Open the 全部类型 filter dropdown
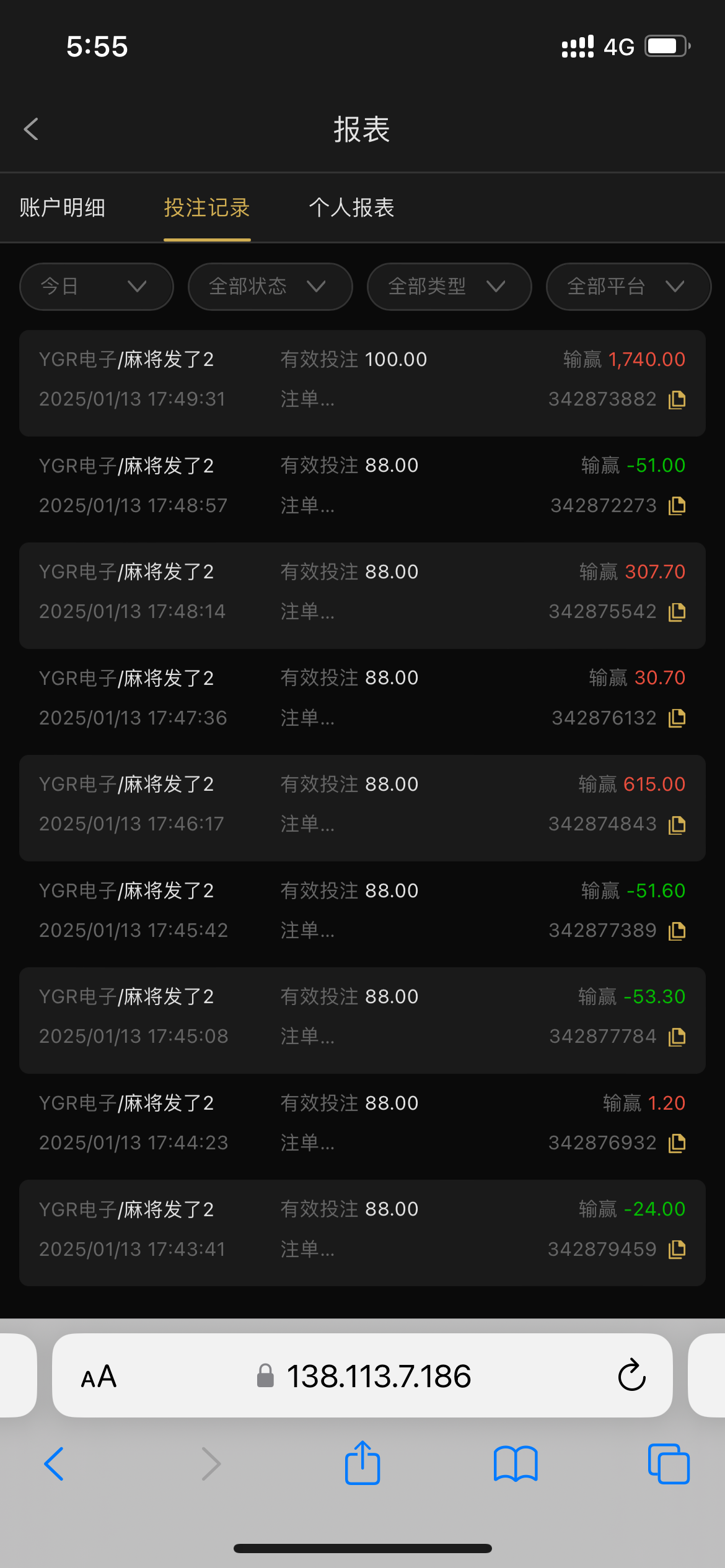 pos(449,286)
